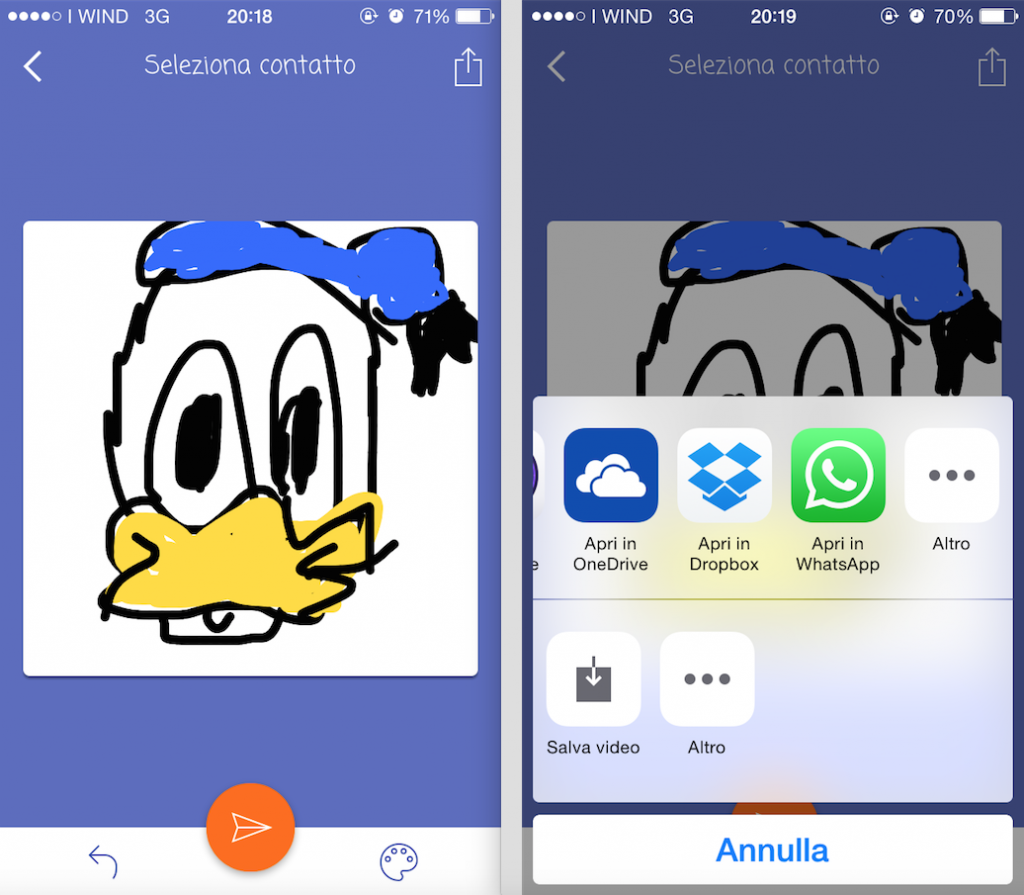Viewport: 1024px width, 895px height.
Task: Tap Altro beside the WhatsApp option
Action: [951, 476]
